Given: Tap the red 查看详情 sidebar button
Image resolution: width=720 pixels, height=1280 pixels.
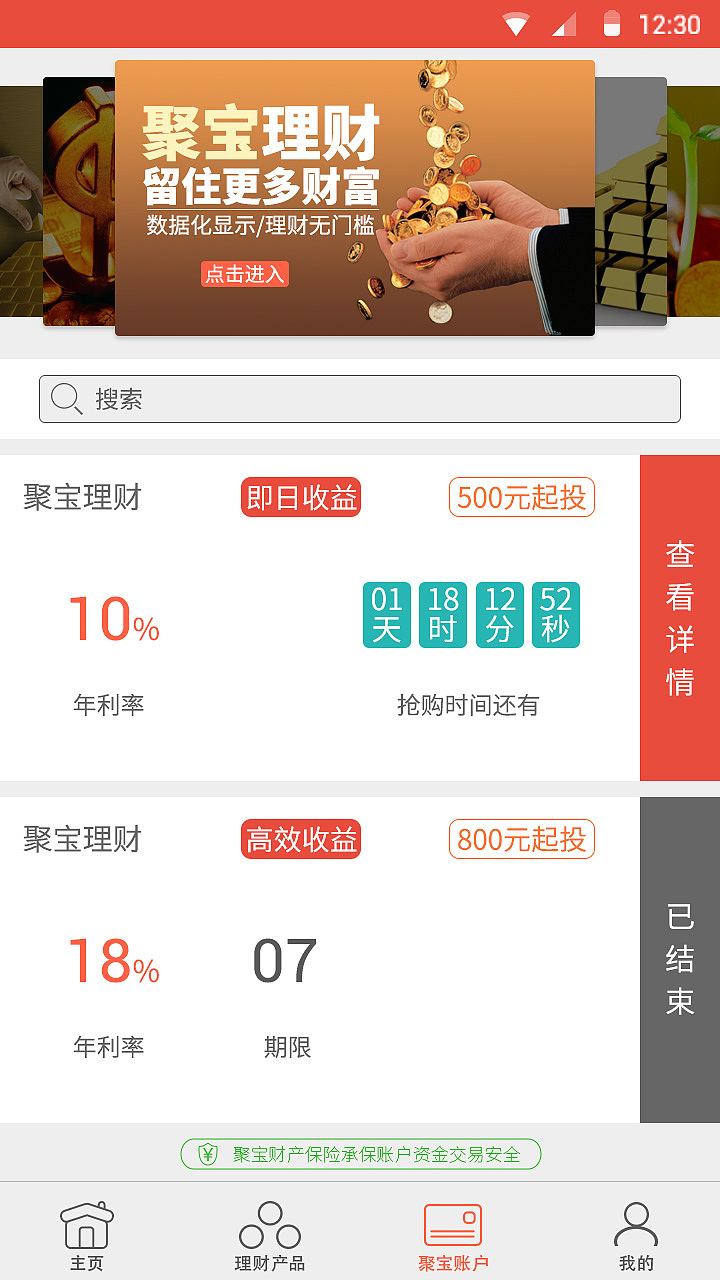Looking at the screenshot, I should coord(679,617).
